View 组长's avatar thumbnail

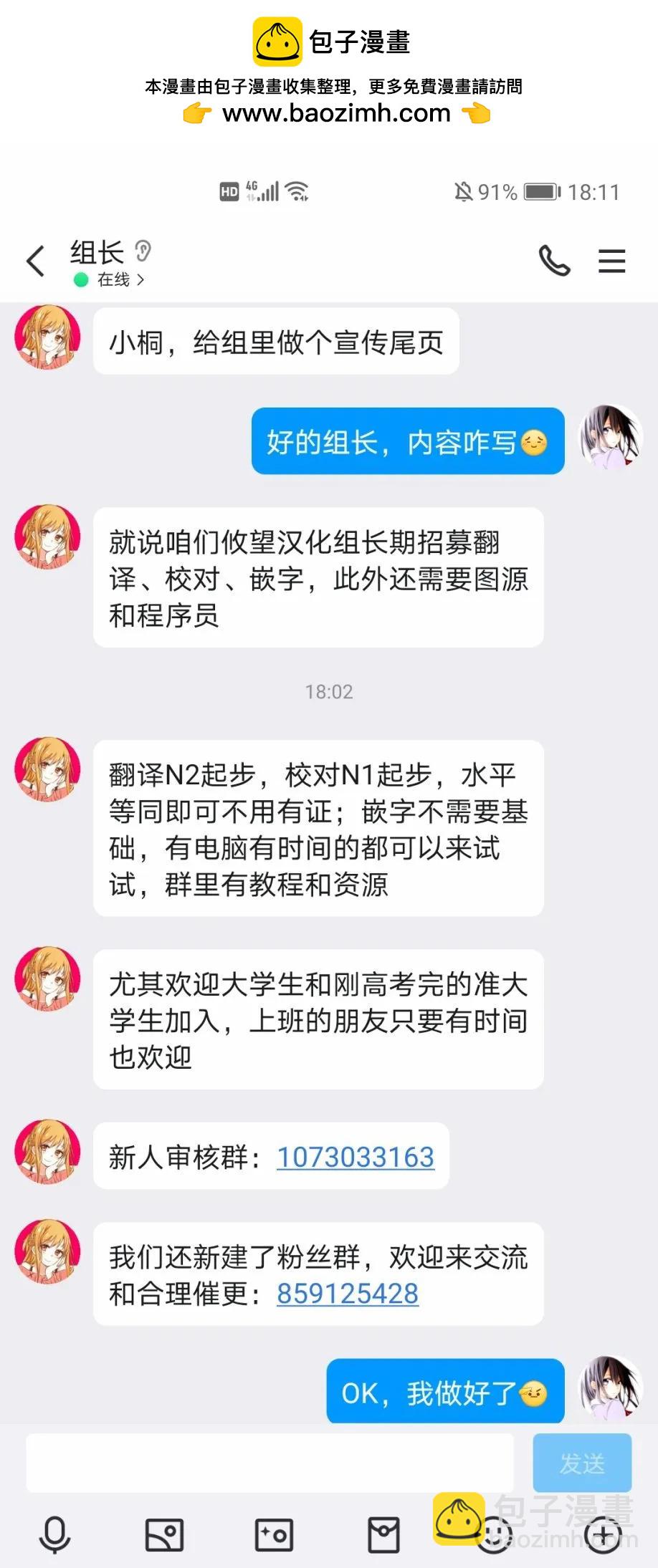[x=47, y=337]
